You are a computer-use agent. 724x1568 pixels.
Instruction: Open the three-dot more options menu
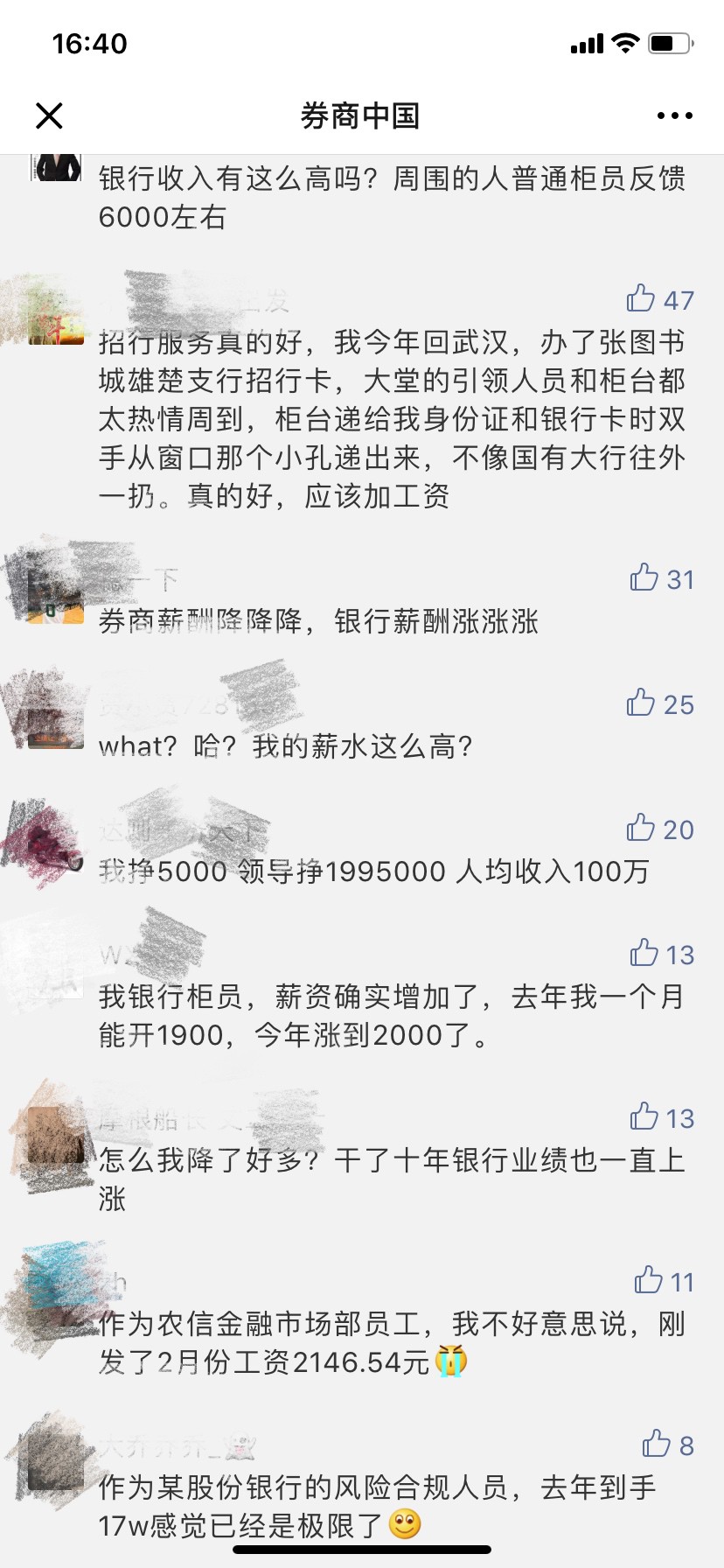(674, 115)
